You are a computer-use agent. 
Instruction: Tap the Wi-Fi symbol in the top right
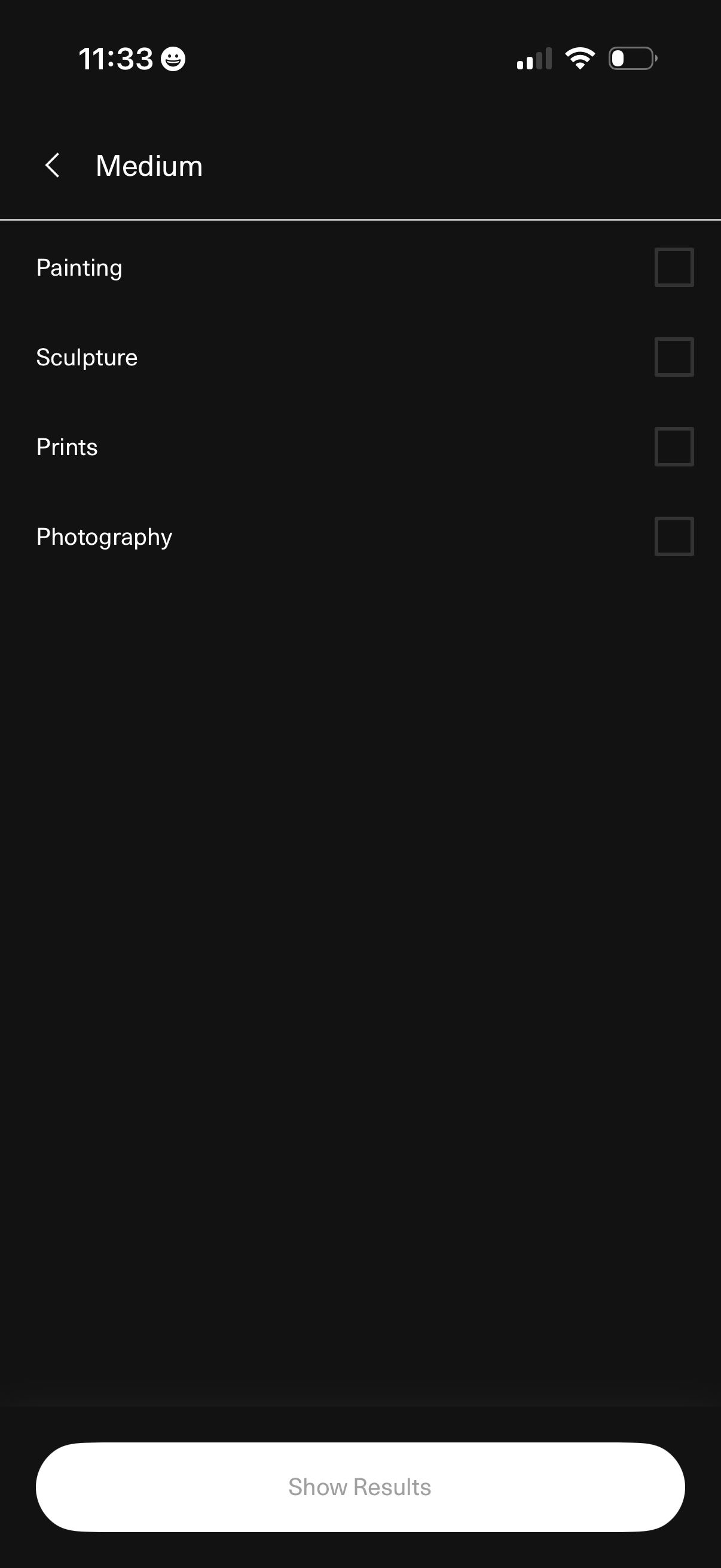click(x=579, y=58)
